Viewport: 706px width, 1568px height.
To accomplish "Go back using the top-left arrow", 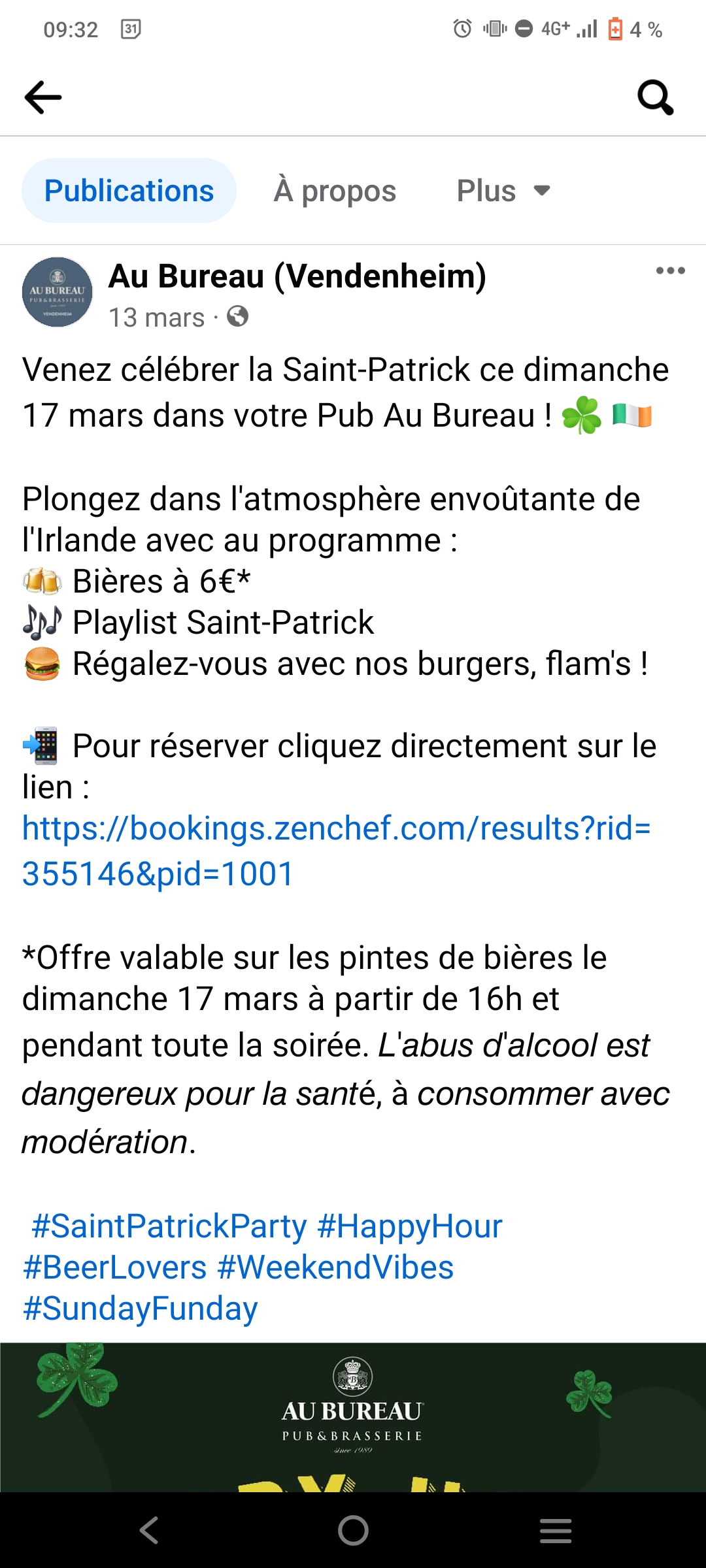I will 43,97.
